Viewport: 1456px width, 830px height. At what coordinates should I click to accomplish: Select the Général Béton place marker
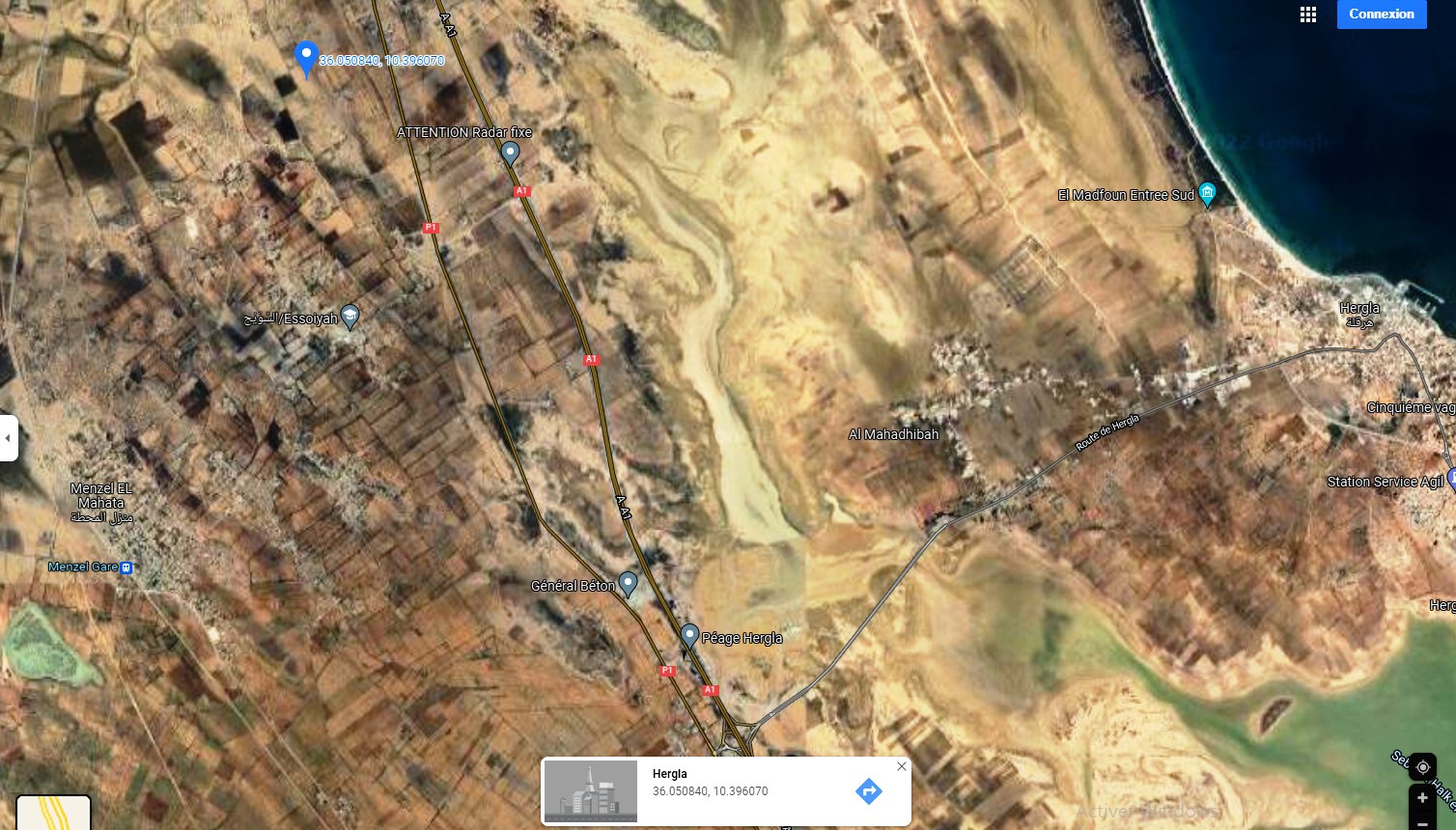(628, 583)
